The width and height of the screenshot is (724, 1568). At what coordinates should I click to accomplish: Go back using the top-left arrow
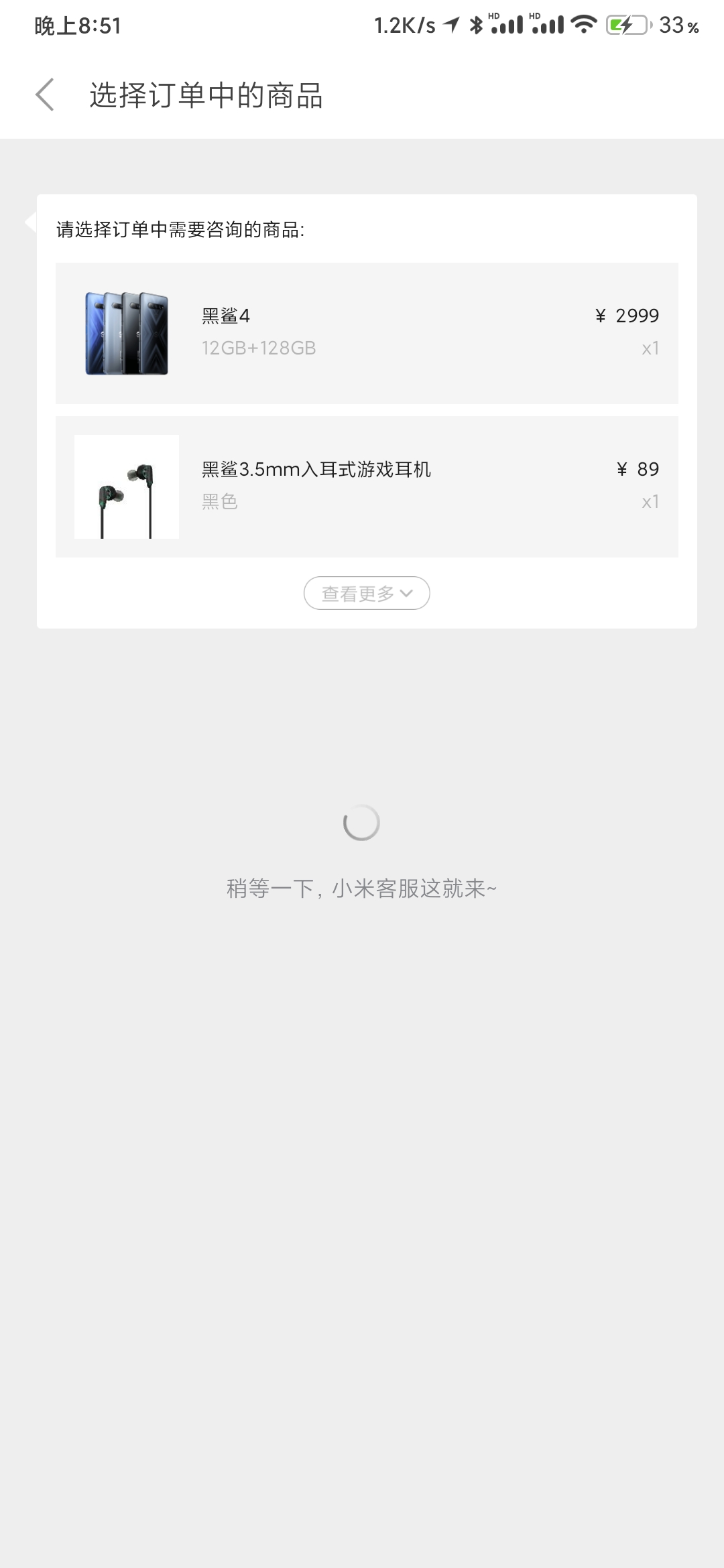[x=45, y=94]
